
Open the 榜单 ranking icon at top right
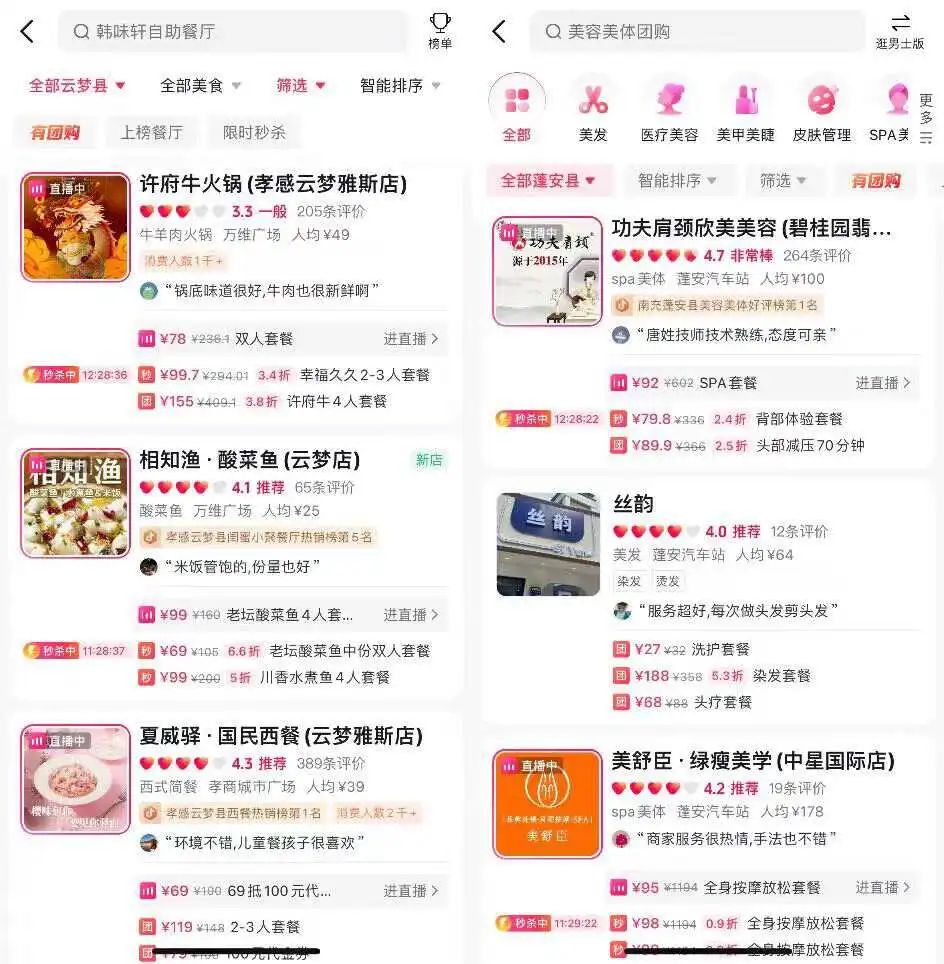(x=438, y=29)
